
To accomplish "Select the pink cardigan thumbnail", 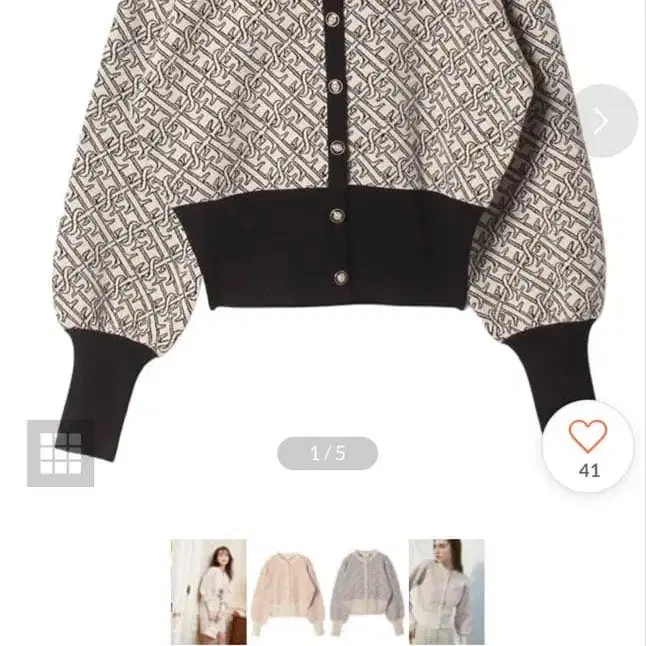I will [x=287, y=591].
